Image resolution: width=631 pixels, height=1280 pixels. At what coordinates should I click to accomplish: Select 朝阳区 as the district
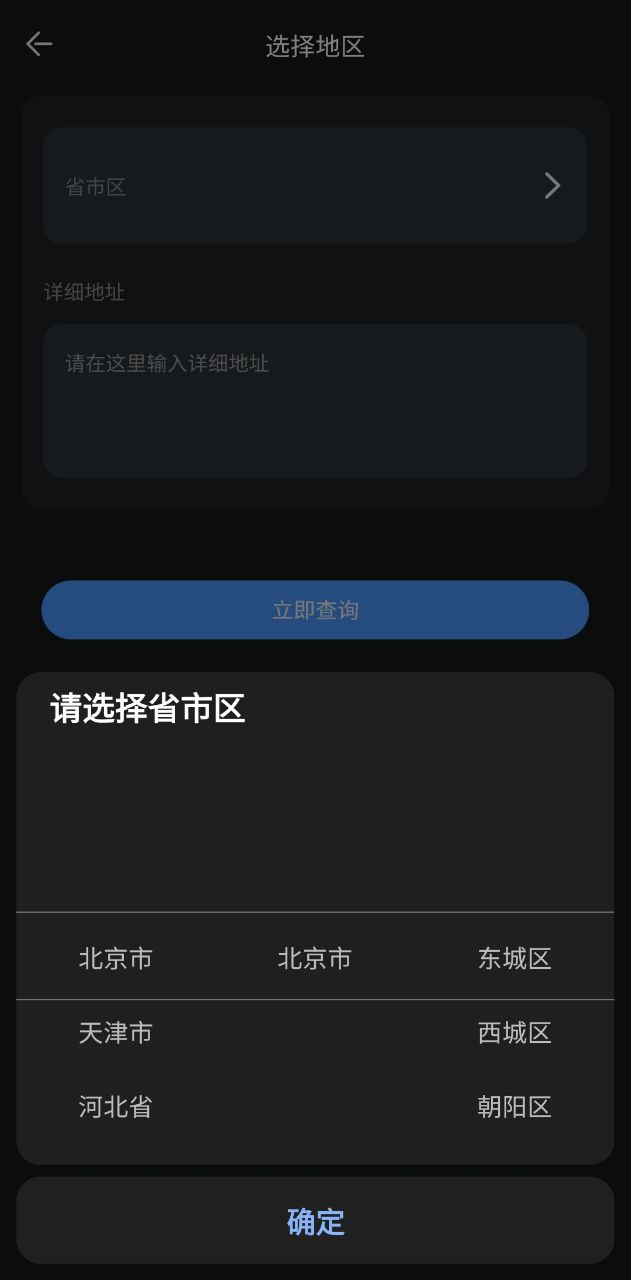pyautogui.click(x=514, y=1107)
